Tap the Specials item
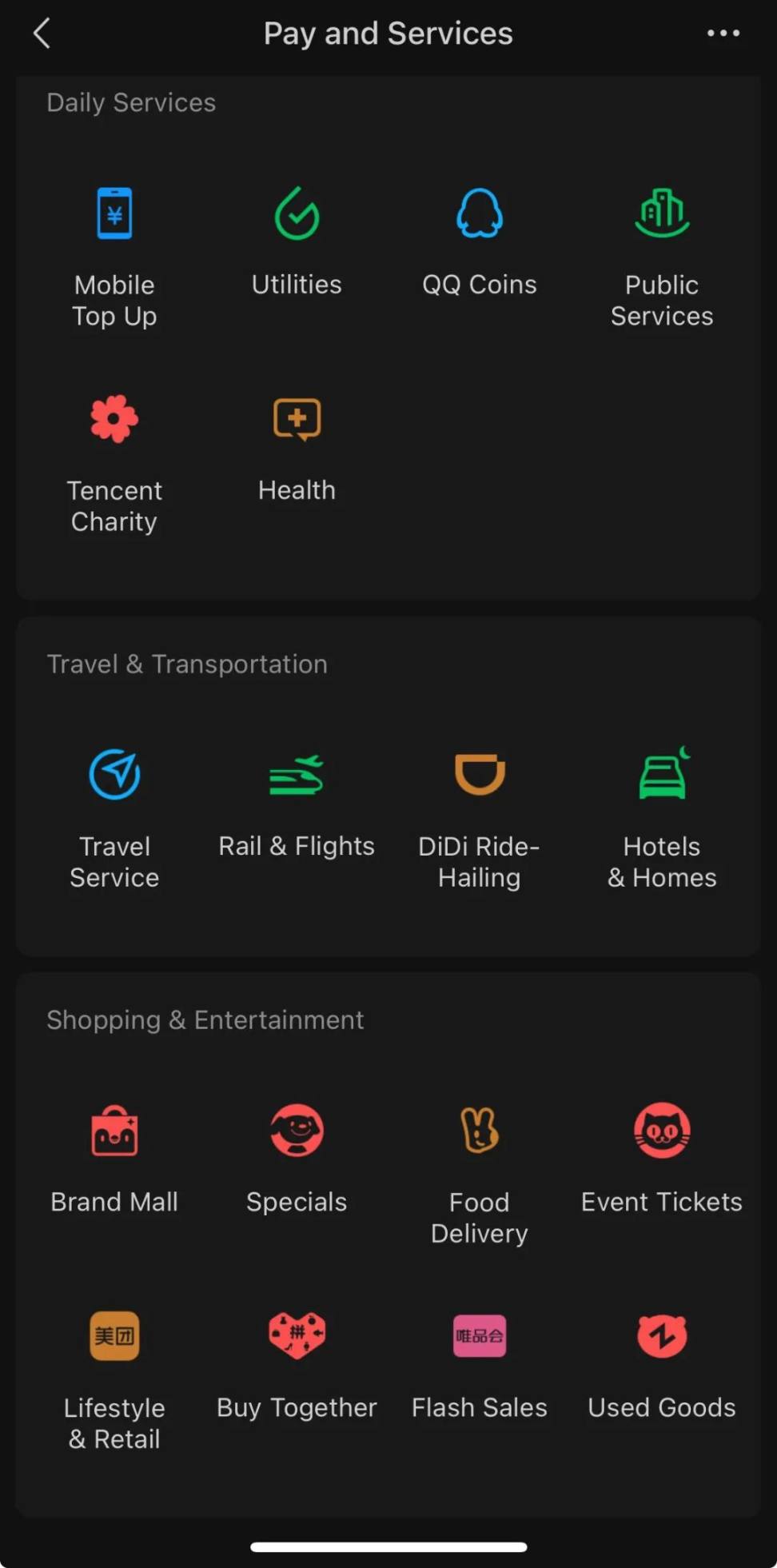The width and height of the screenshot is (777, 1568). pos(297,1131)
